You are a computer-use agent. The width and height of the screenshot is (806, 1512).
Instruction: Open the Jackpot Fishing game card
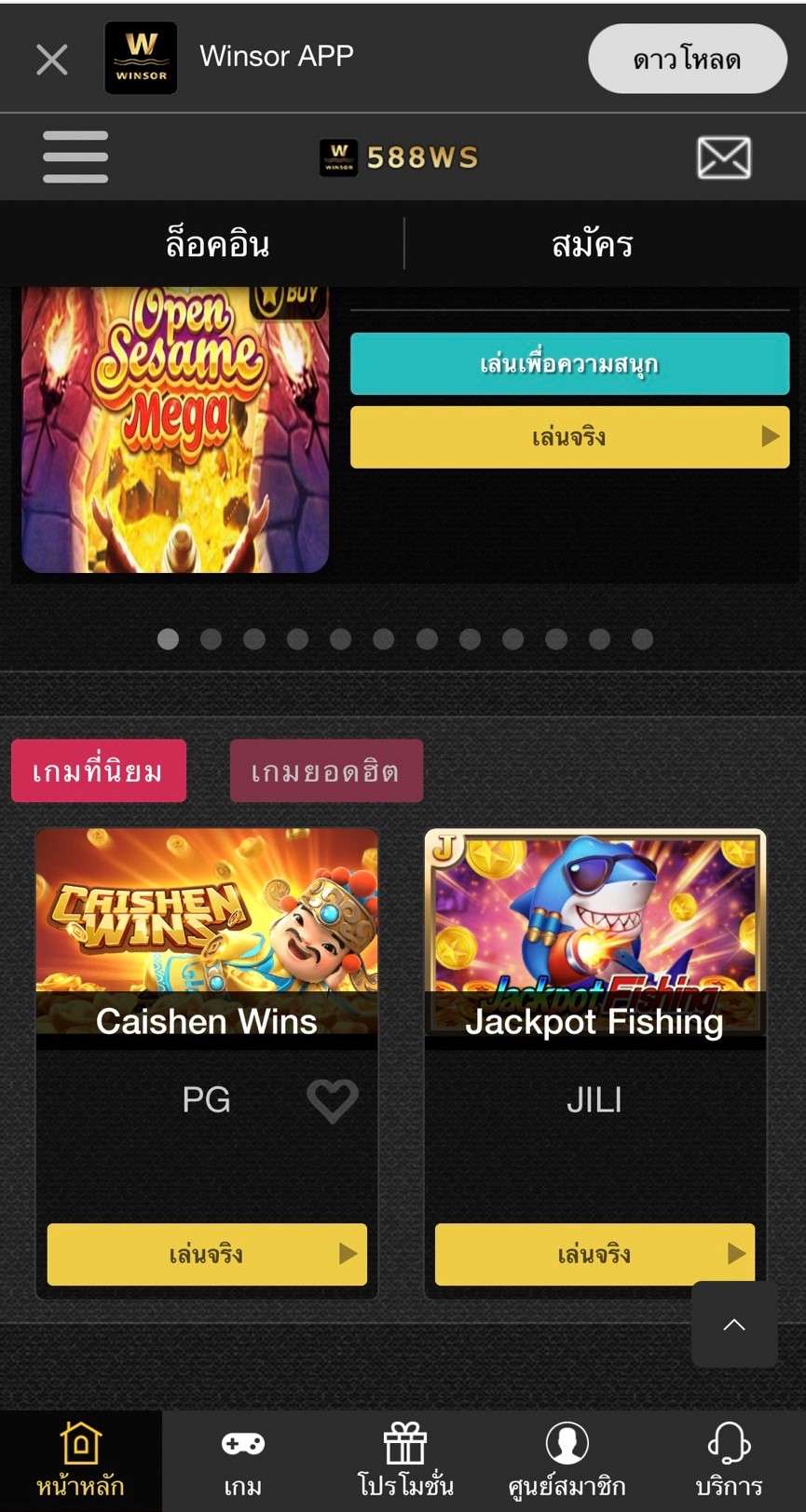tap(594, 933)
